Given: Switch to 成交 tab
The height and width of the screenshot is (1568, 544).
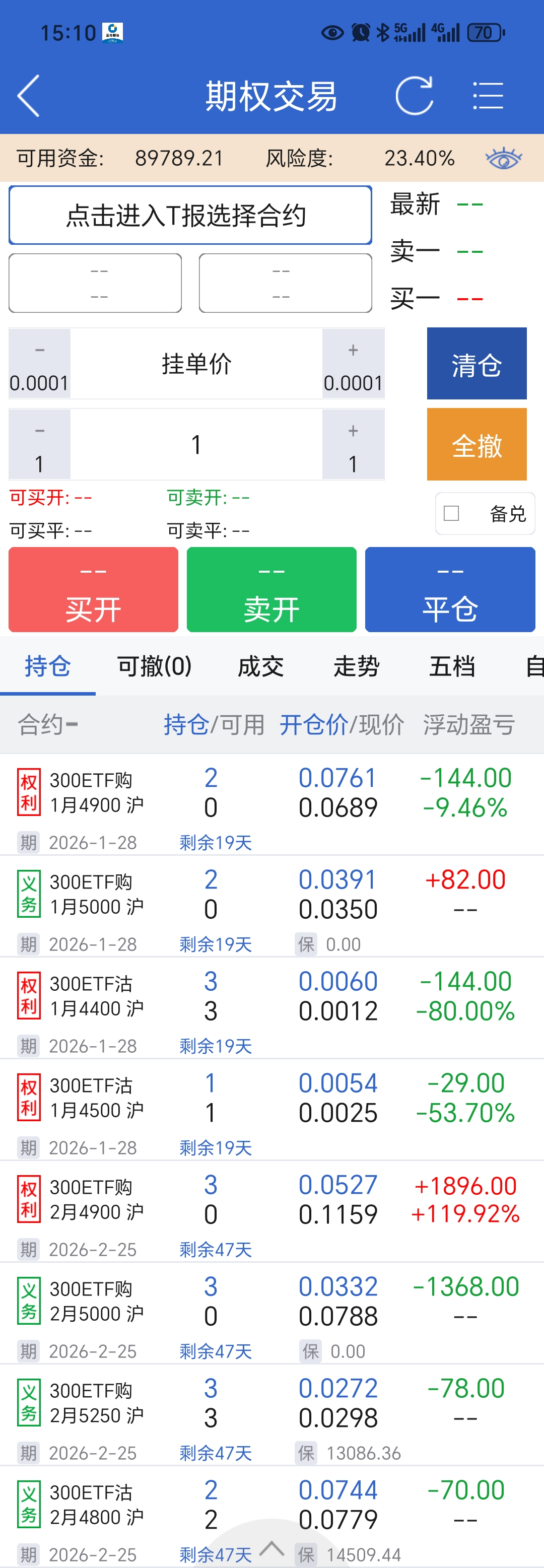Looking at the screenshot, I should click(x=260, y=666).
